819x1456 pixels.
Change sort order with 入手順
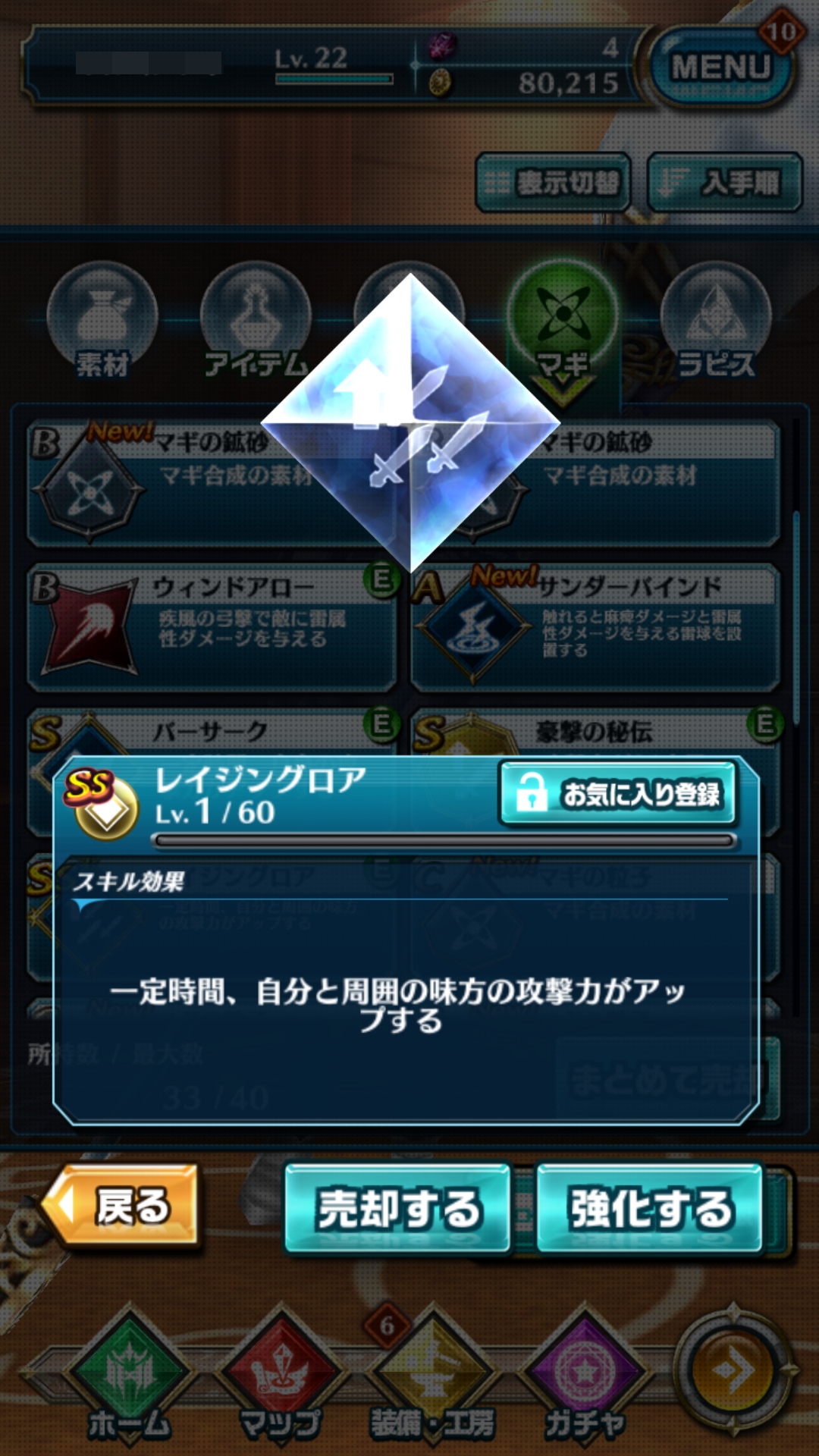(x=724, y=182)
